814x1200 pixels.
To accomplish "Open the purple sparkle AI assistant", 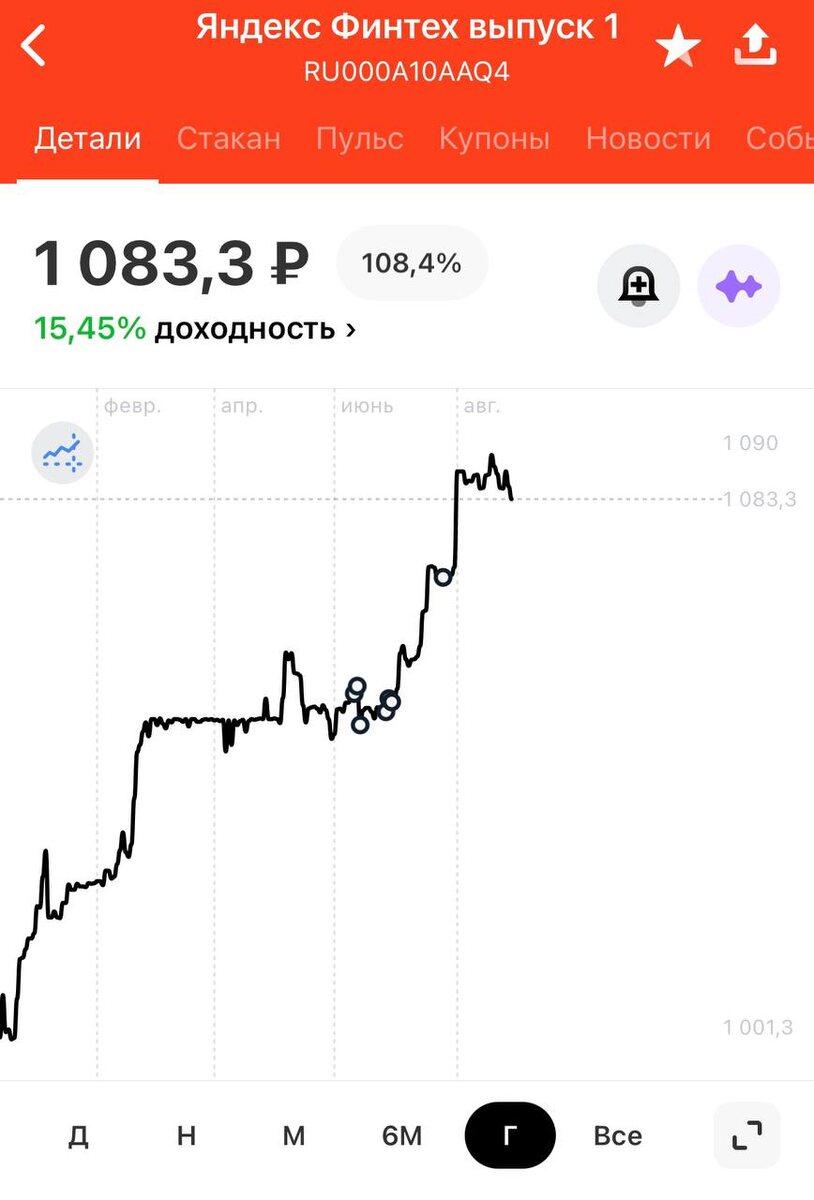I will click(738, 287).
